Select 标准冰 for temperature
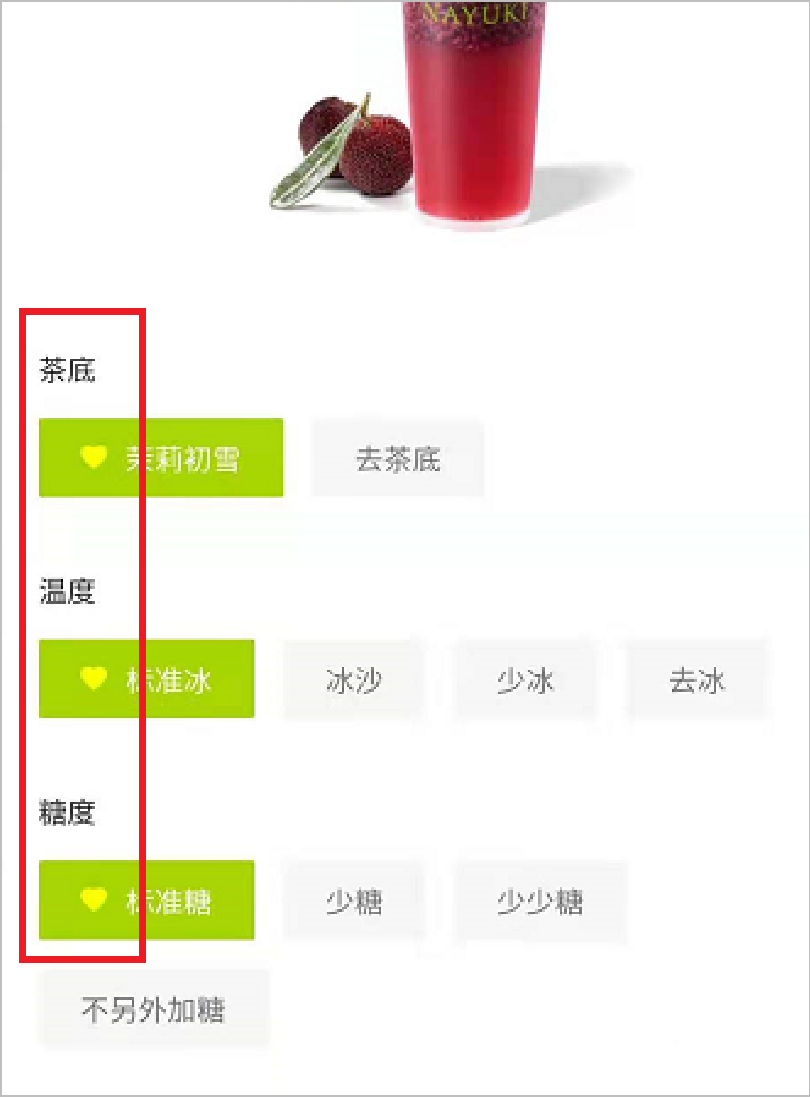Screen dimensions: 810x1097 click(x=147, y=679)
